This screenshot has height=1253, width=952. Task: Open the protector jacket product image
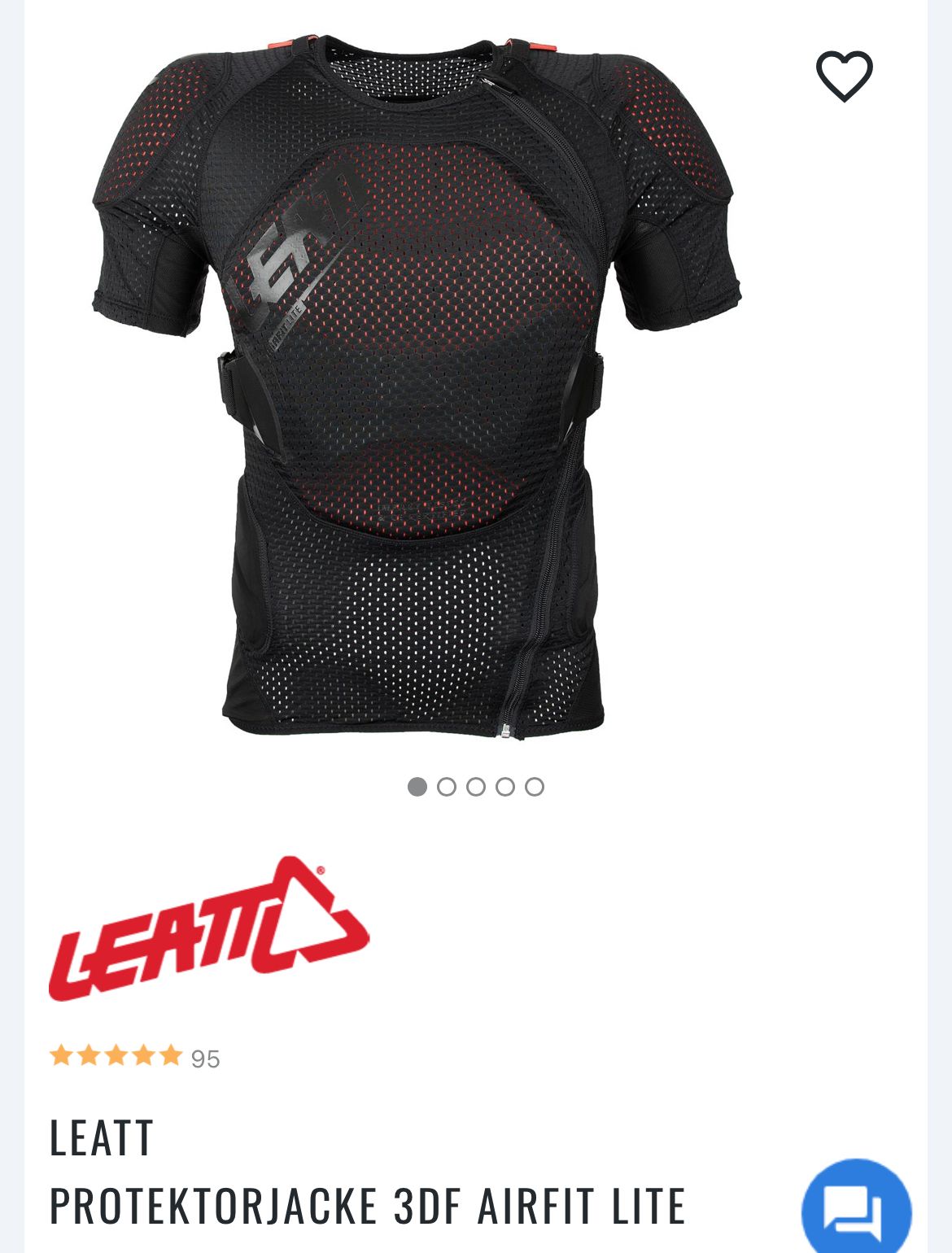click(417, 386)
